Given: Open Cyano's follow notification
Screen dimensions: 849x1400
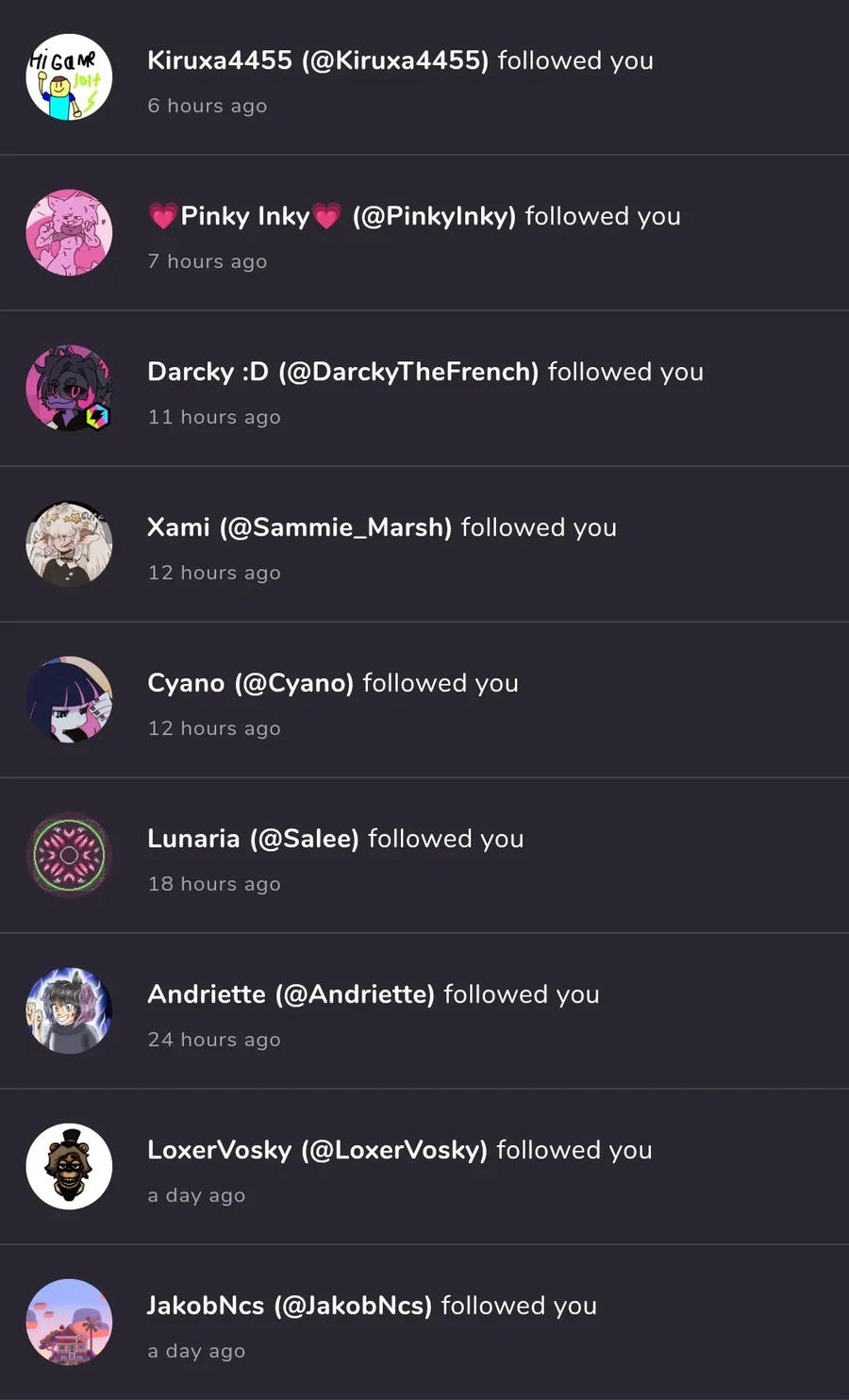Looking at the screenshot, I should pyautogui.click(x=424, y=700).
